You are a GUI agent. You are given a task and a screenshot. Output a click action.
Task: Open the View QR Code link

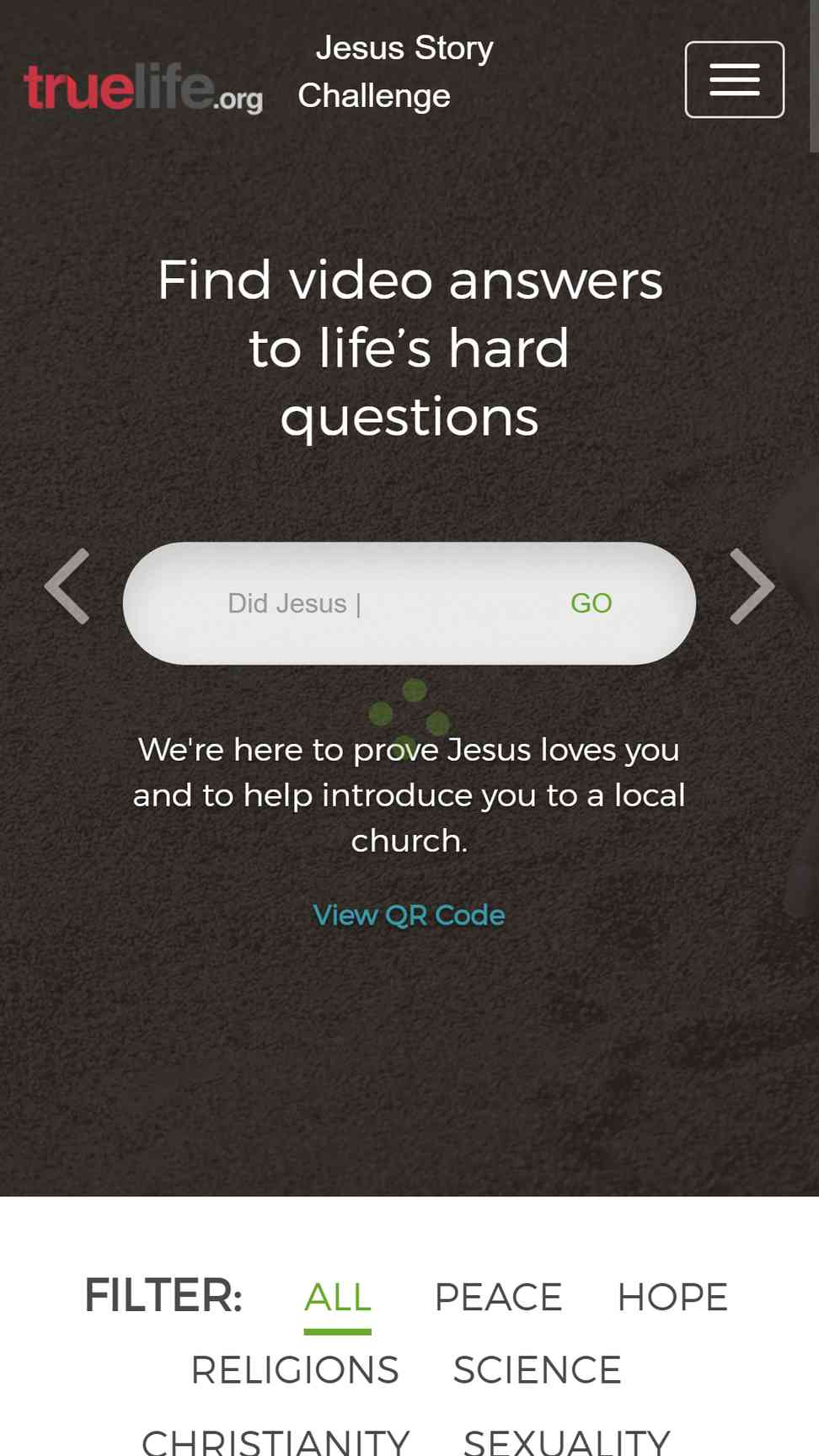click(409, 915)
